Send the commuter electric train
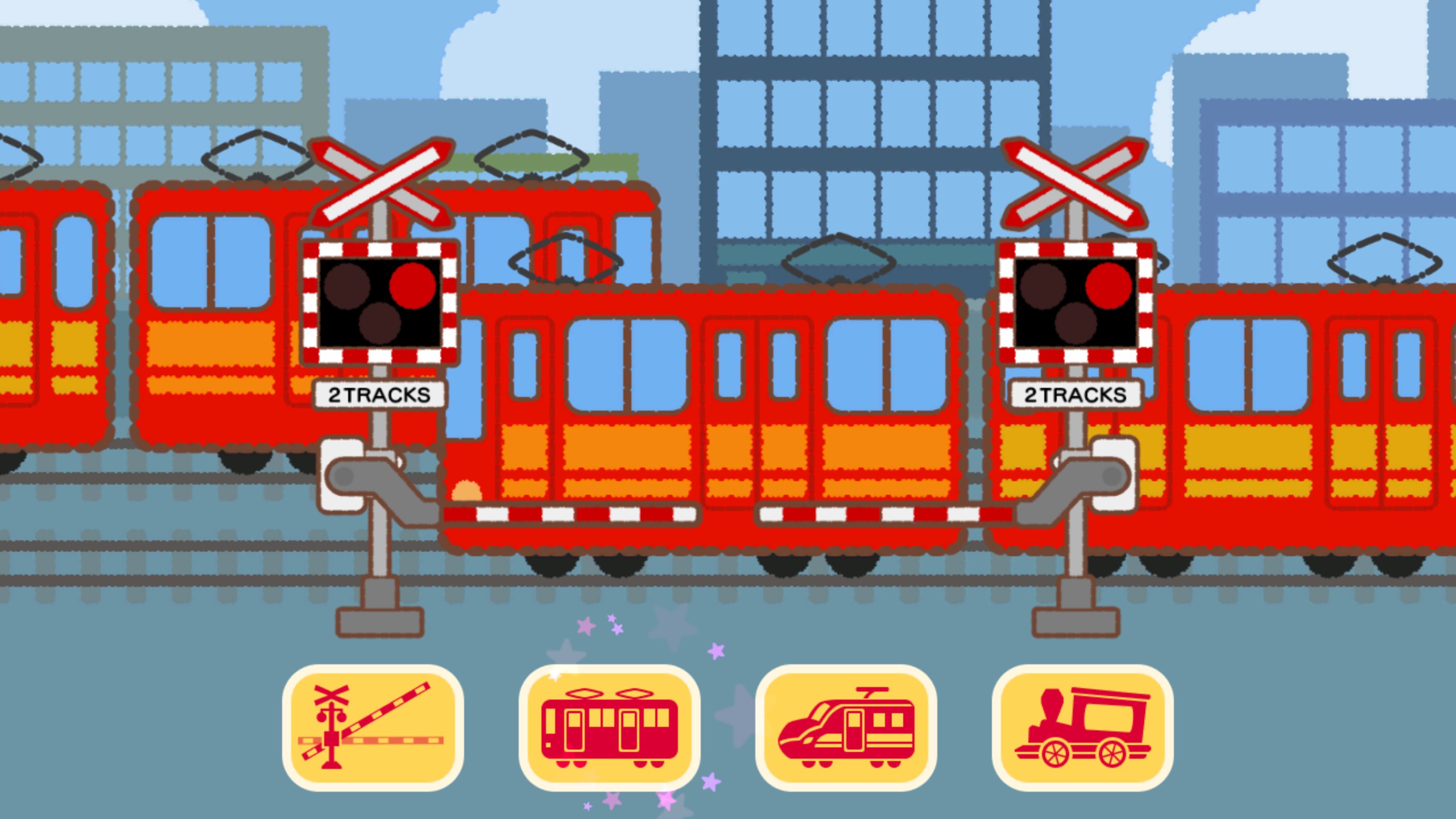The width and height of the screenshot is (1456, 819). (609, 727)
